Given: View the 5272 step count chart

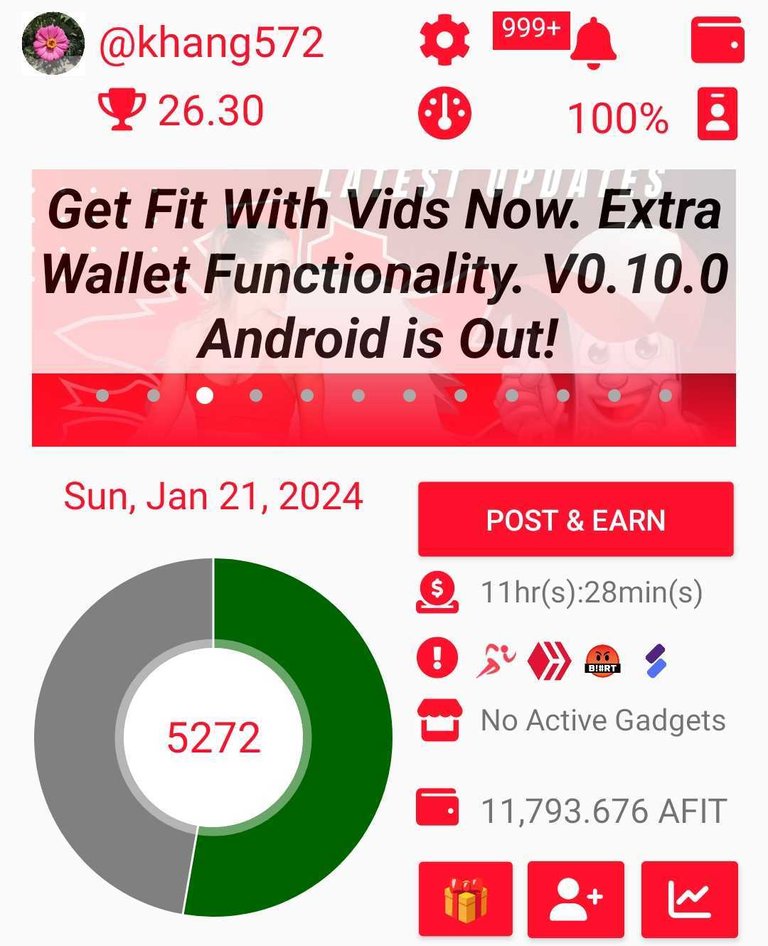Looking at the screenshot, I should pyautogui.click(x=213, y=737).
